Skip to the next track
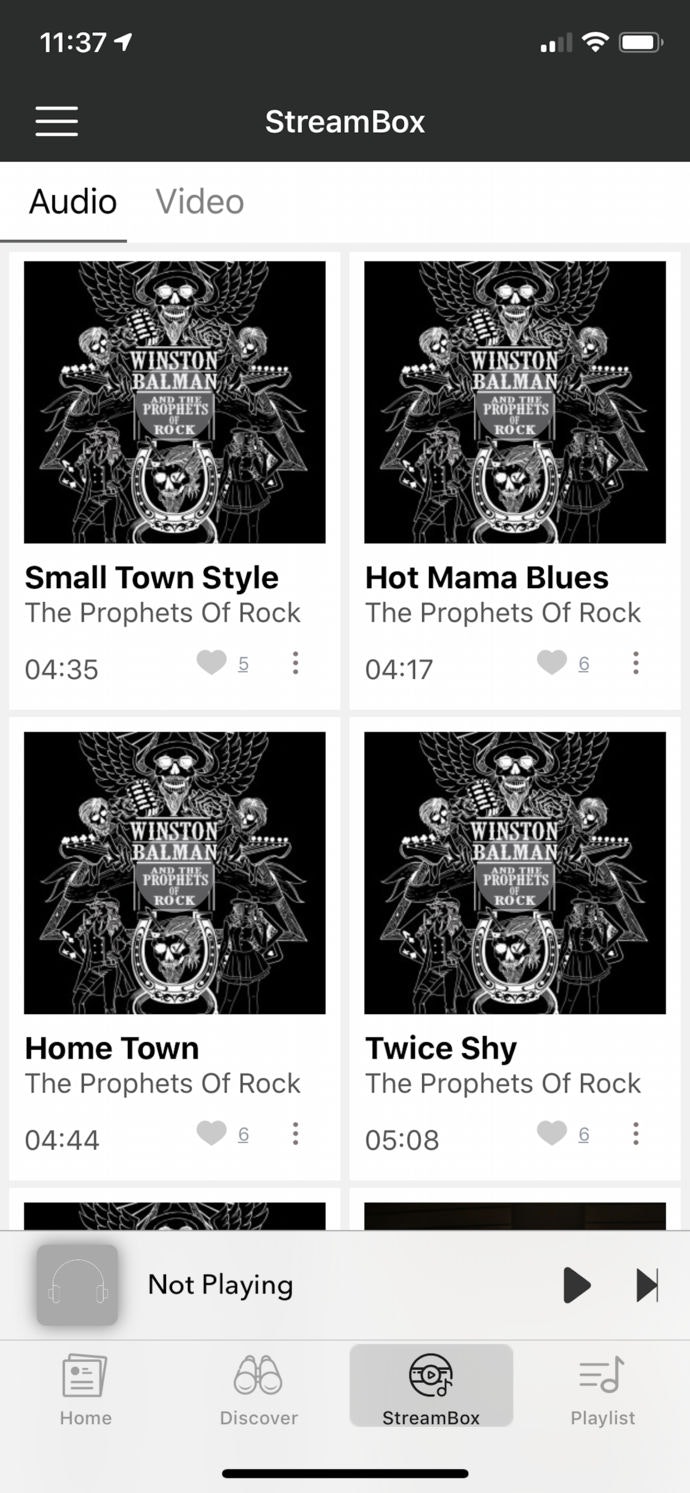690x1493 pixels. coord(647,1285)
